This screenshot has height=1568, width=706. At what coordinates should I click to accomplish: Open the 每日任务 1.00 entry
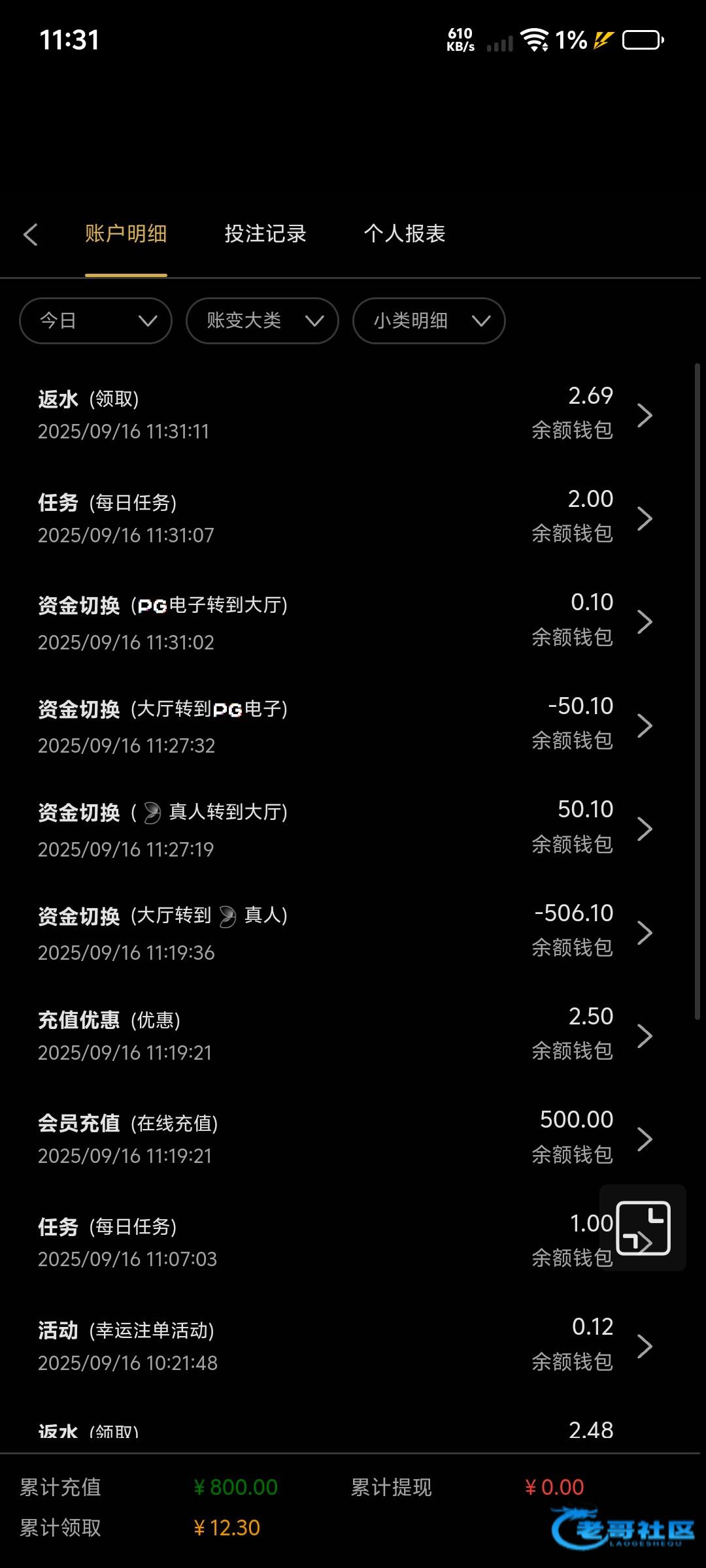point(314,1241)
